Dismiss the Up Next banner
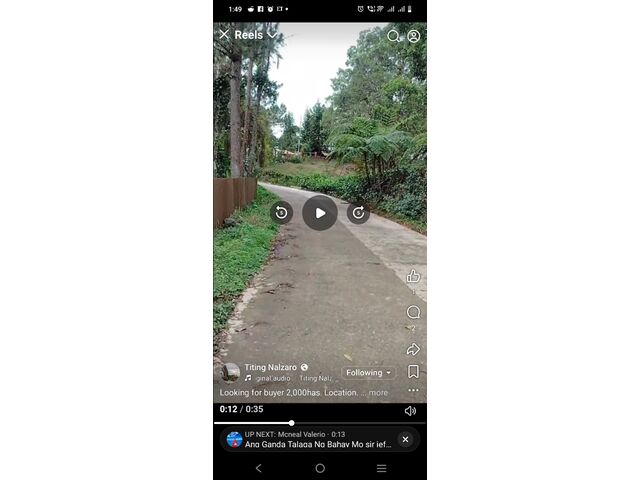 pyautogui.click(x=405, y=439)
